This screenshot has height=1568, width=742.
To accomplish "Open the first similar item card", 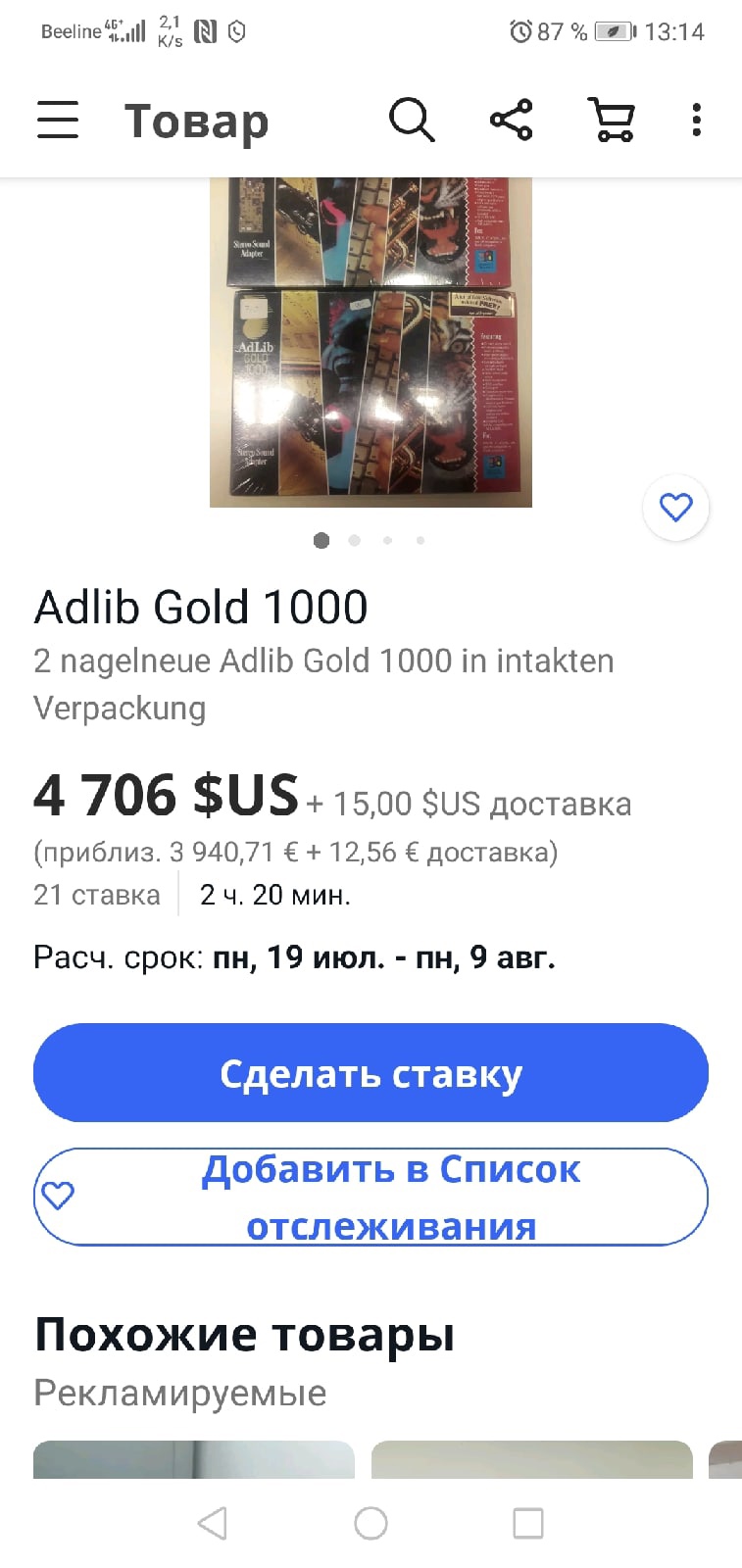I will point(193,1459).
